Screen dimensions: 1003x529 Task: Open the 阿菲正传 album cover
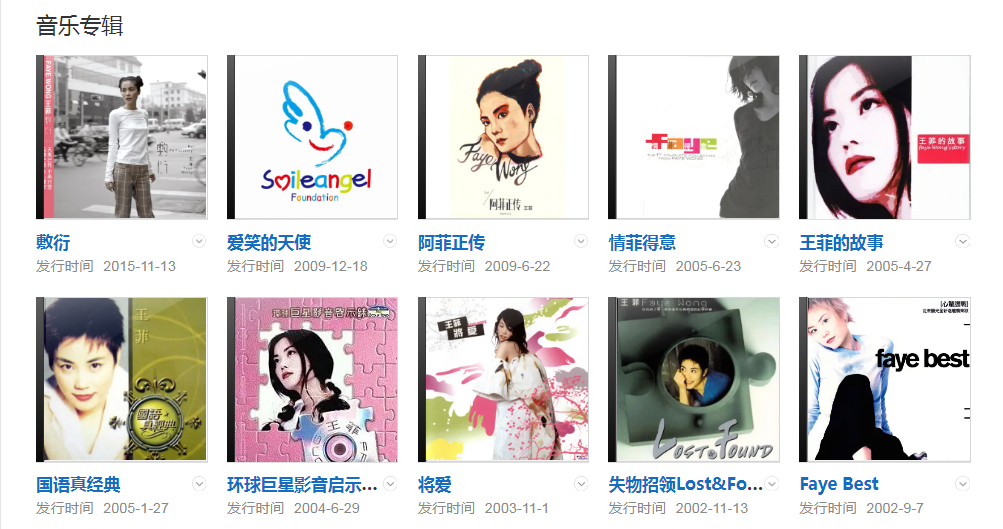[x=503, y=137]
